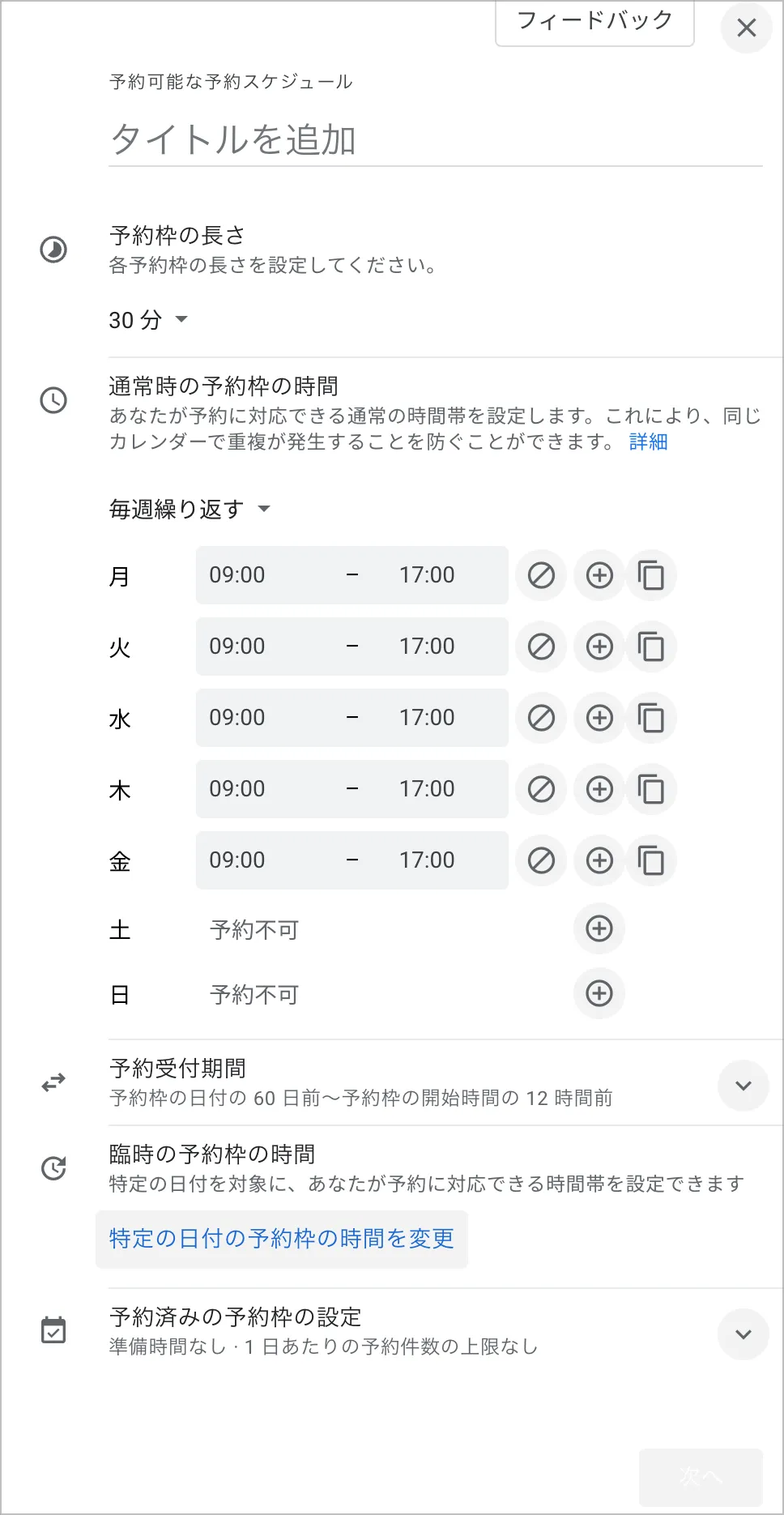Mark Friday (金) as unavailable
The height and width of the screenshot is (1515, 784).
click(x=541, y=860)
